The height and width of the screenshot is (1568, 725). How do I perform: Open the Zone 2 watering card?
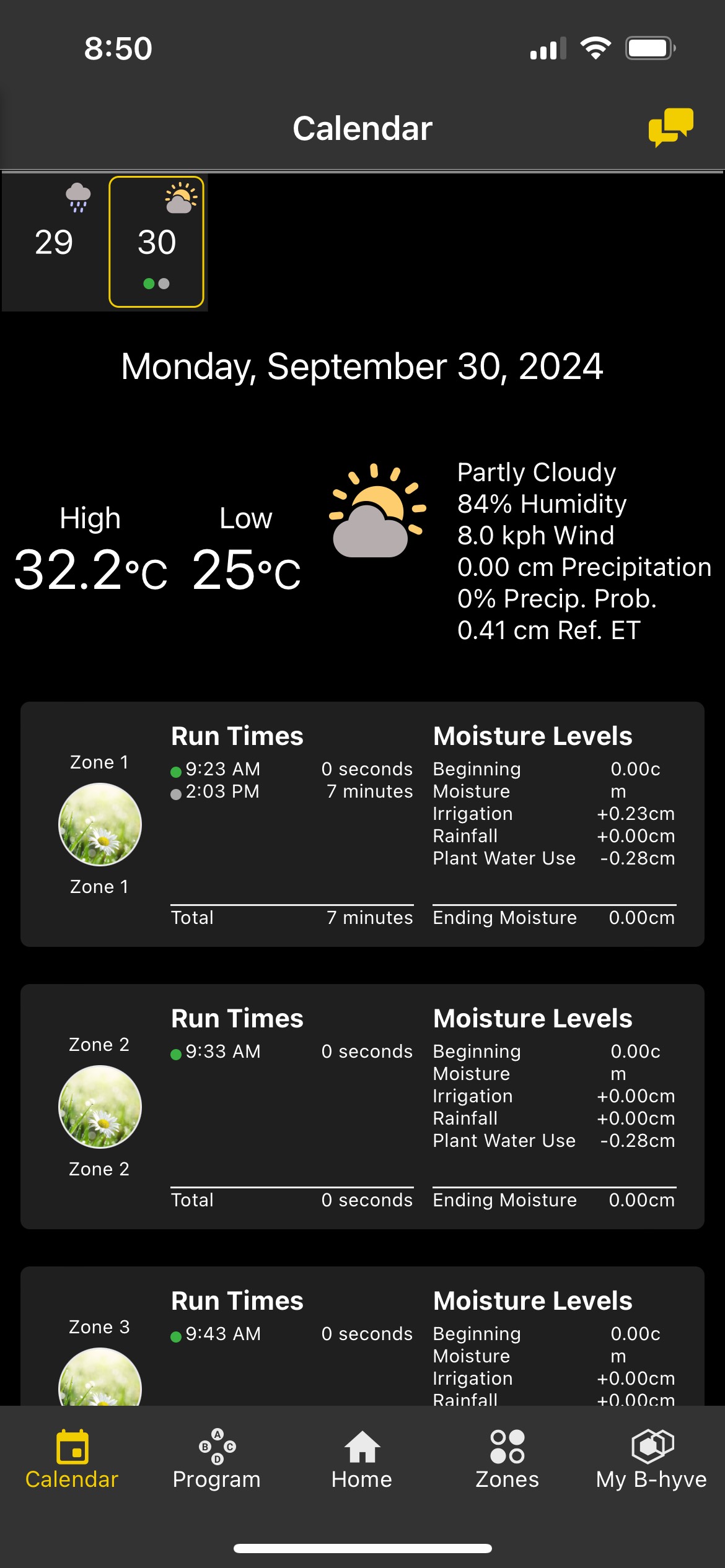[x=362, y=1106]
